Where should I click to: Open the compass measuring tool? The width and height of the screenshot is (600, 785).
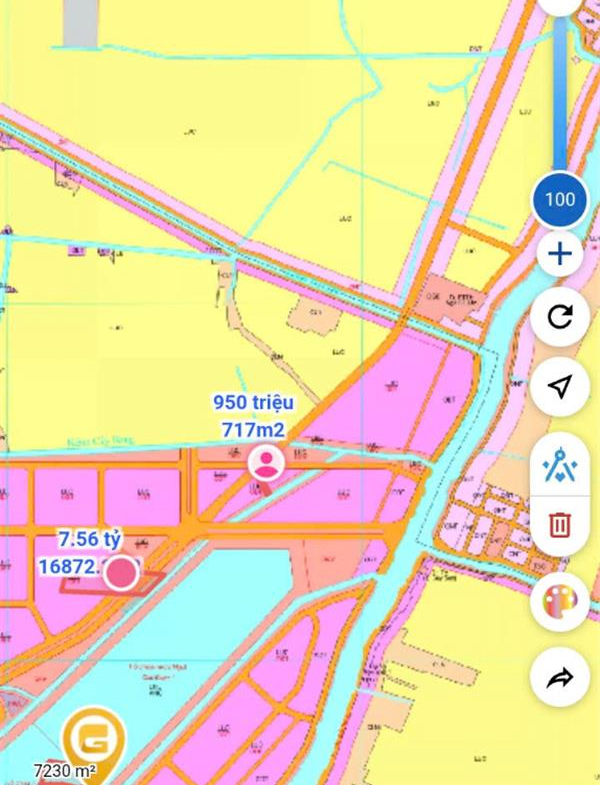click(x=560, y=464)
